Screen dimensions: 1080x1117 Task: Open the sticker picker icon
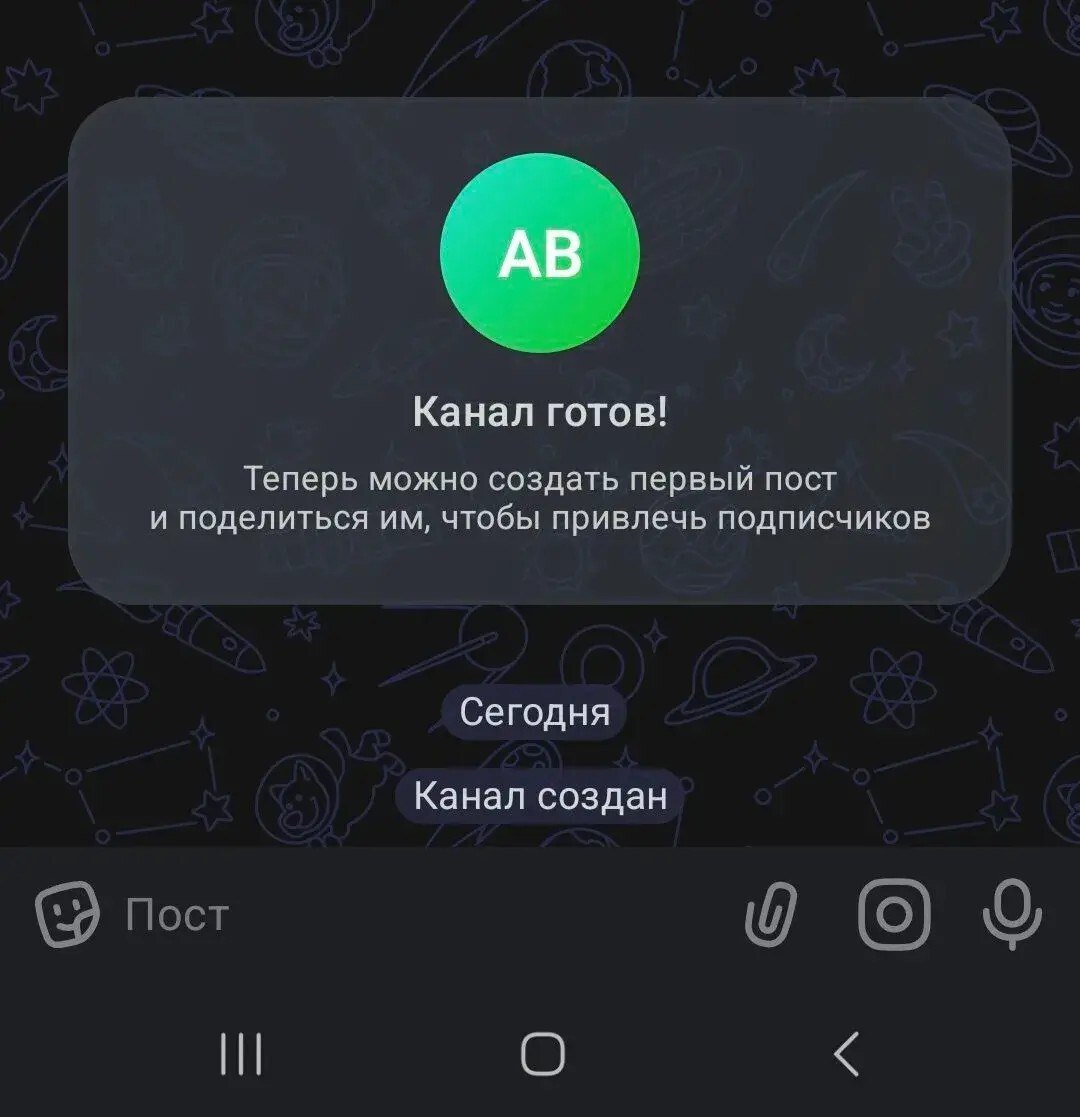[67, 914]
